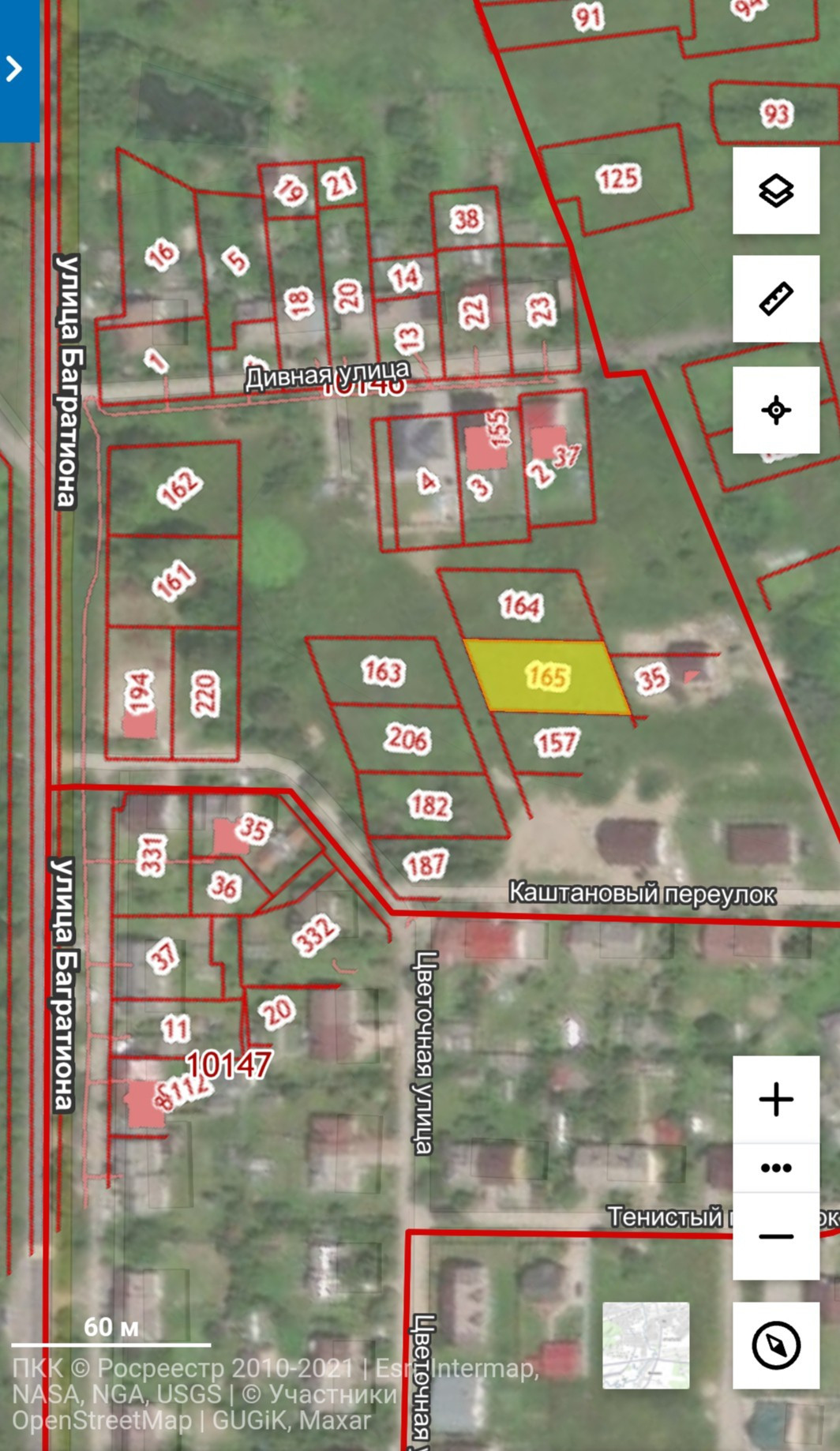Zoom out with the minus button

(775, 1236)
